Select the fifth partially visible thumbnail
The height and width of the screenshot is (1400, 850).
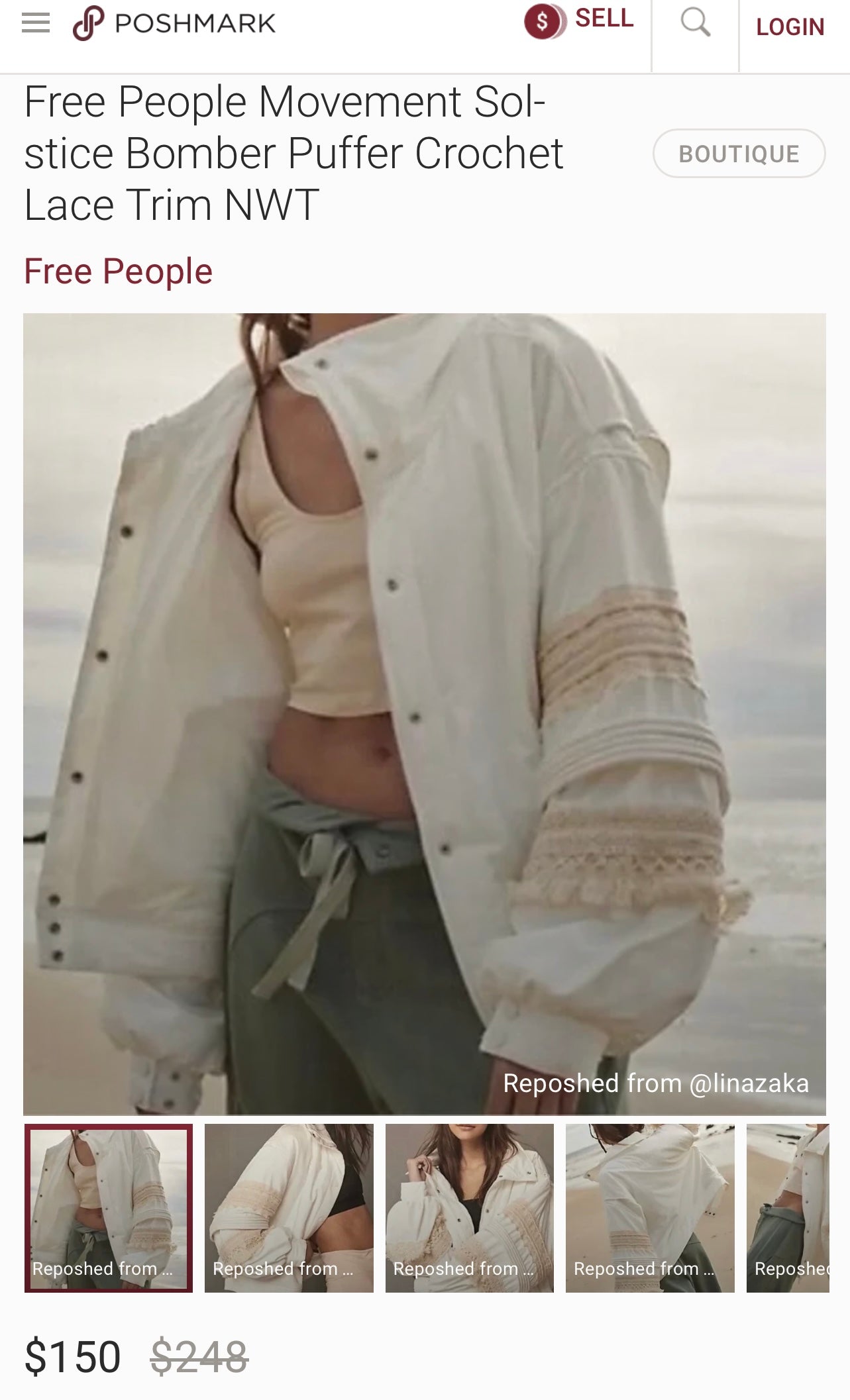coord(788,1208)
